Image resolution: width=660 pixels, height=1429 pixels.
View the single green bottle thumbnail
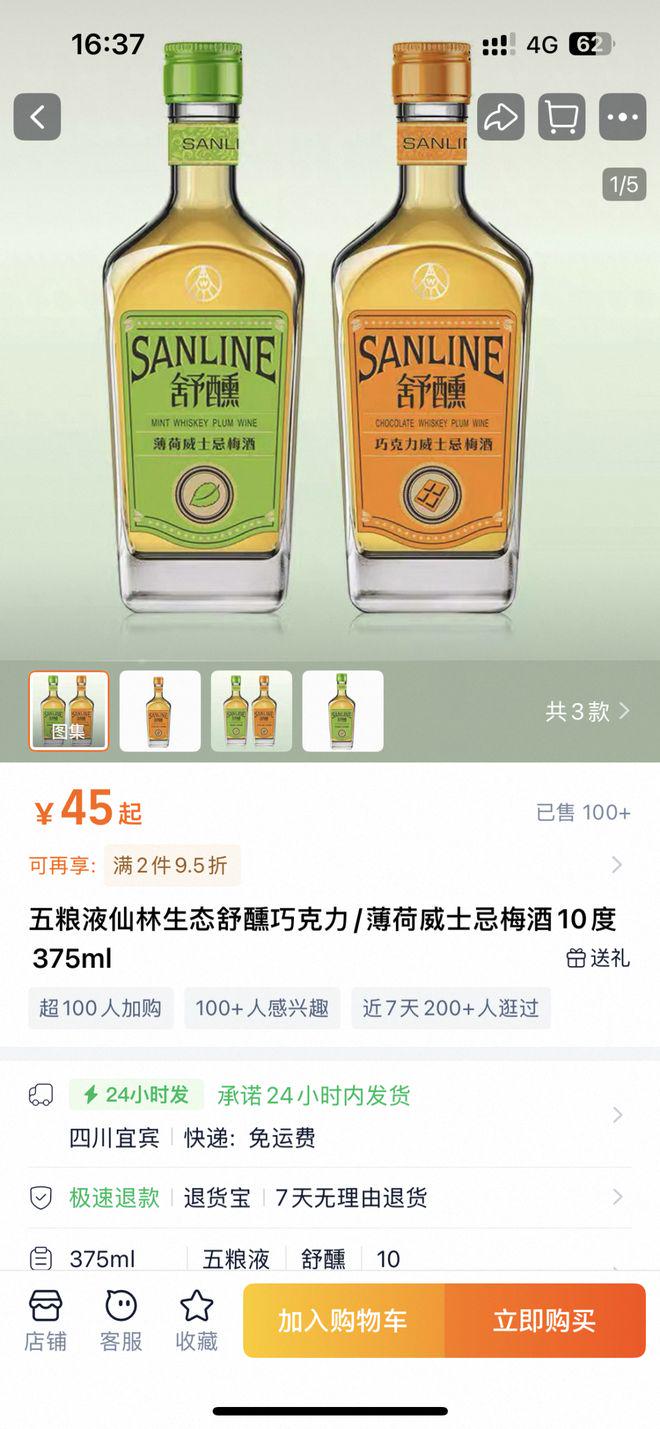pos(343,710)
